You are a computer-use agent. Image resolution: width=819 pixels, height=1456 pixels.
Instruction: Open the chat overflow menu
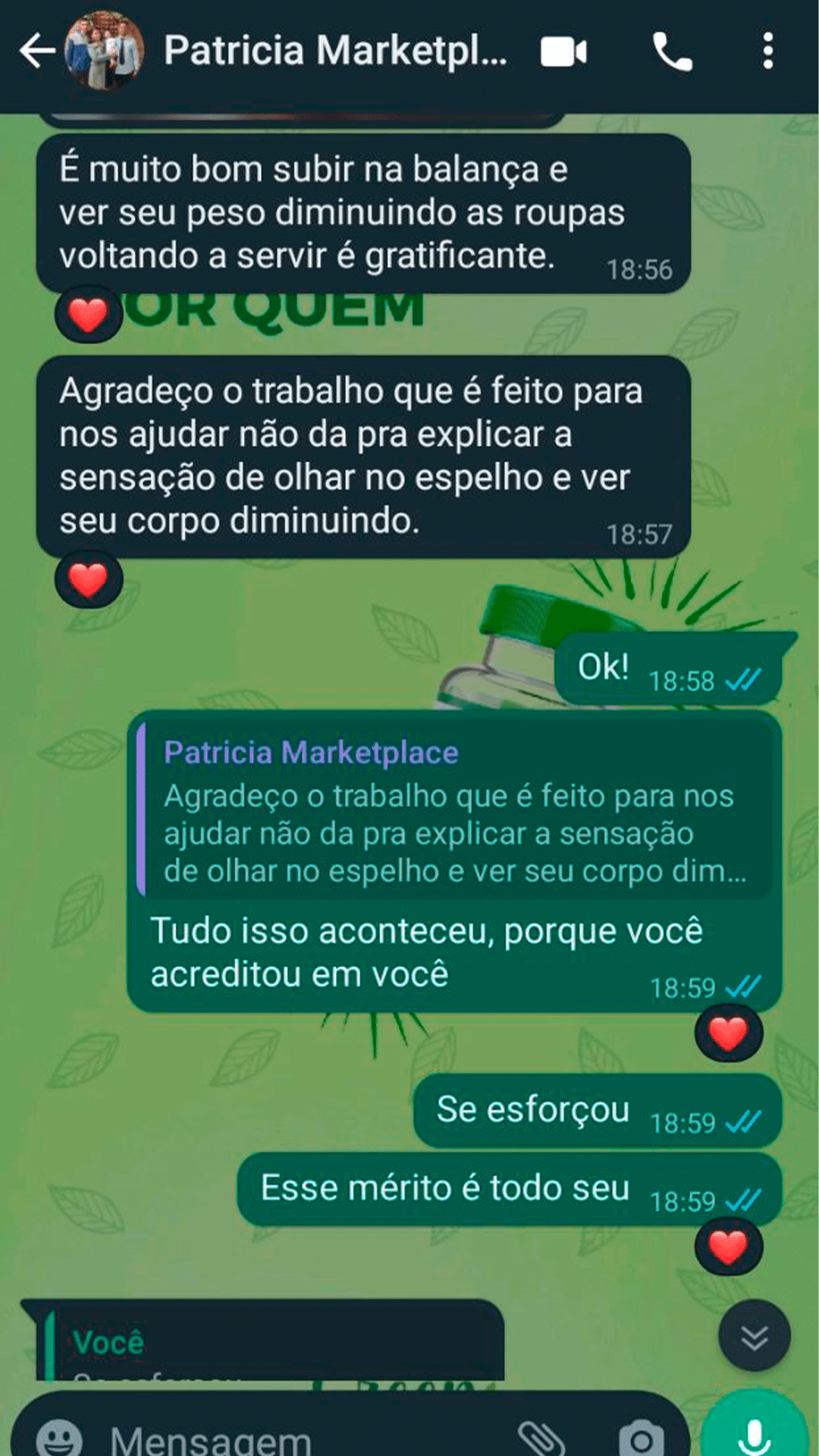click(x=767, y=52)
